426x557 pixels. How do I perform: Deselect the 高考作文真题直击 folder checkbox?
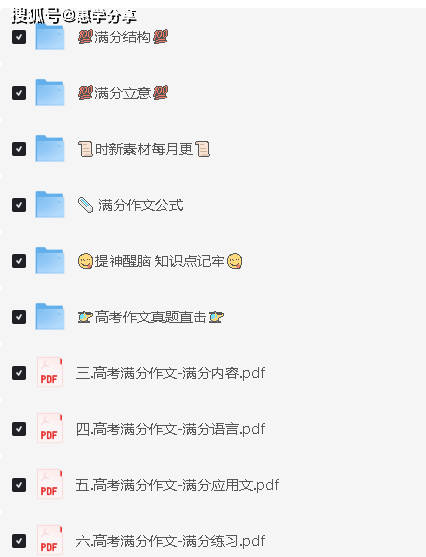(19, 317)
